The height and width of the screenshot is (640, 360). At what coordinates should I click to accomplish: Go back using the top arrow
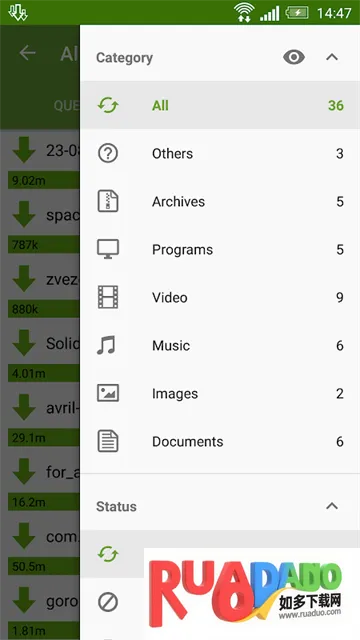(x=27, y=53)
